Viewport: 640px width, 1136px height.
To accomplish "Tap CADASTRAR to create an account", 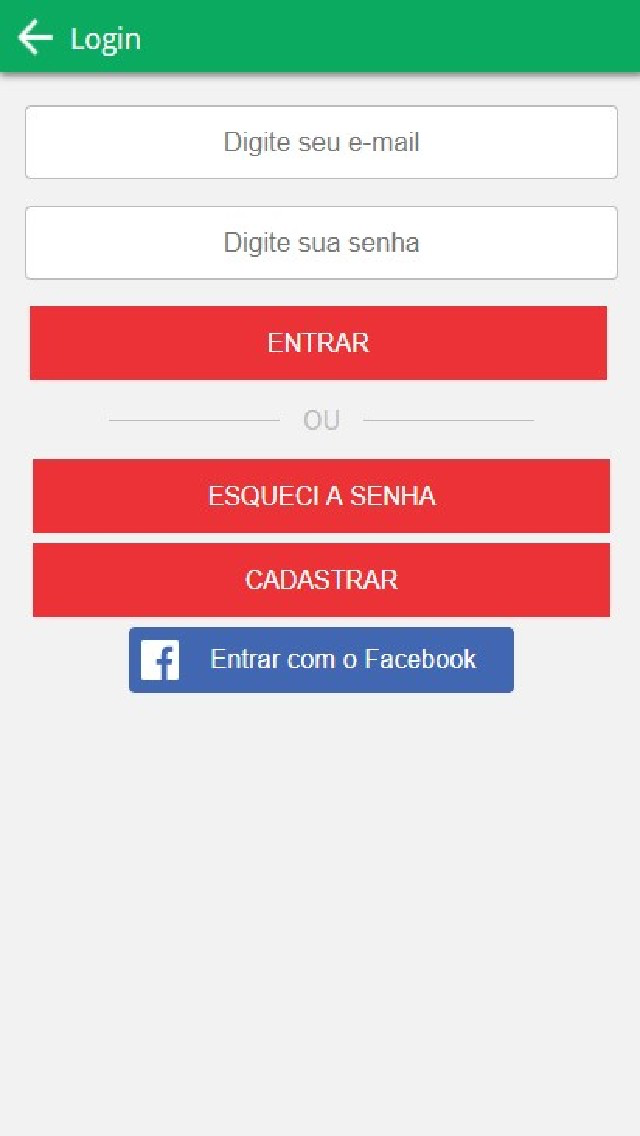I will 321,580.
